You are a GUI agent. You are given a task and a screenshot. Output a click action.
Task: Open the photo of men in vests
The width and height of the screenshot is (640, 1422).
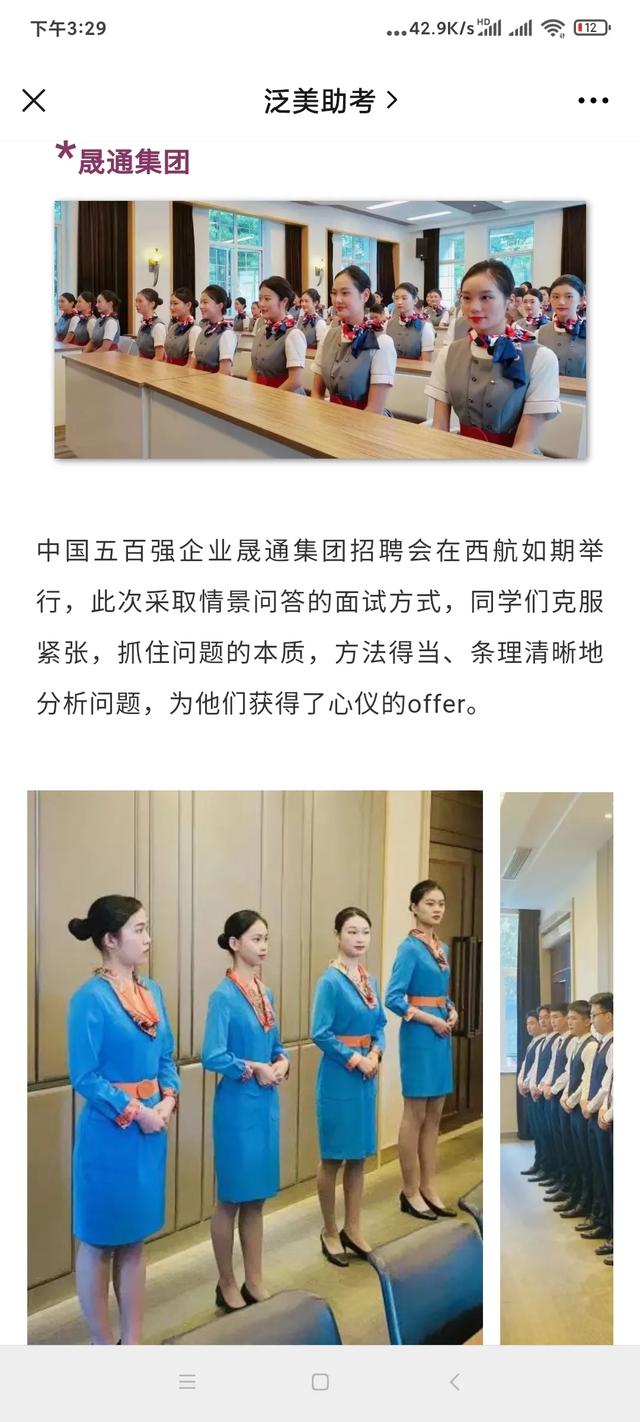tap(557, 1067)
